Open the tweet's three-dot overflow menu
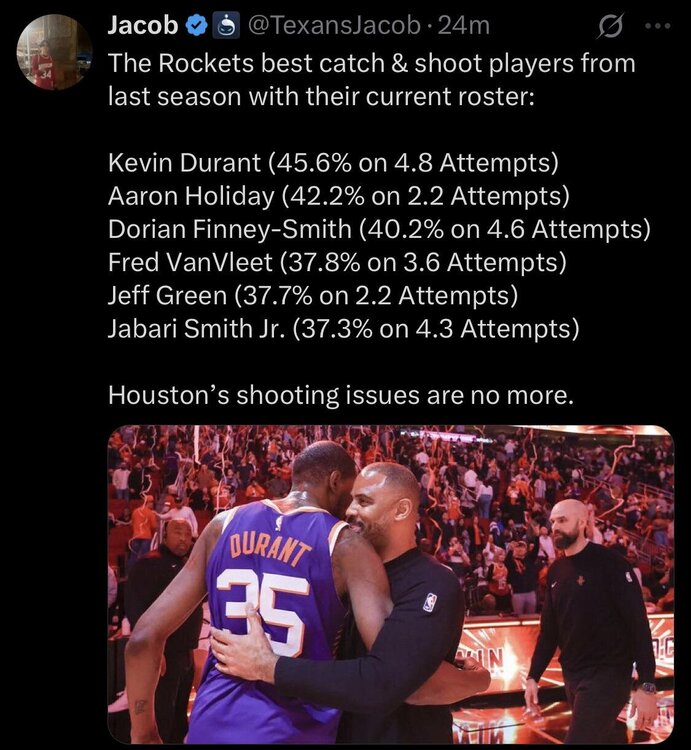This screenshot has height=750, width=691. 656,24
